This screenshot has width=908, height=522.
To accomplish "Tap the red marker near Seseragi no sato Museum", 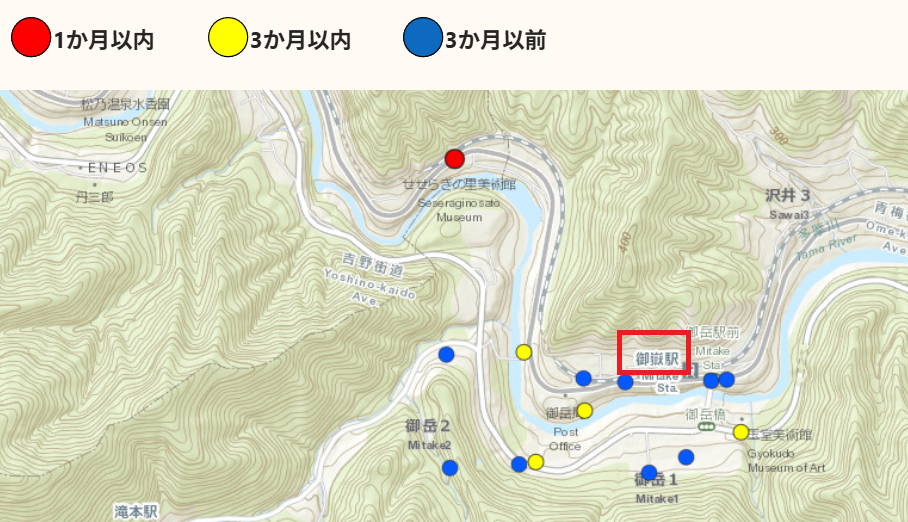I will [455, 158].
